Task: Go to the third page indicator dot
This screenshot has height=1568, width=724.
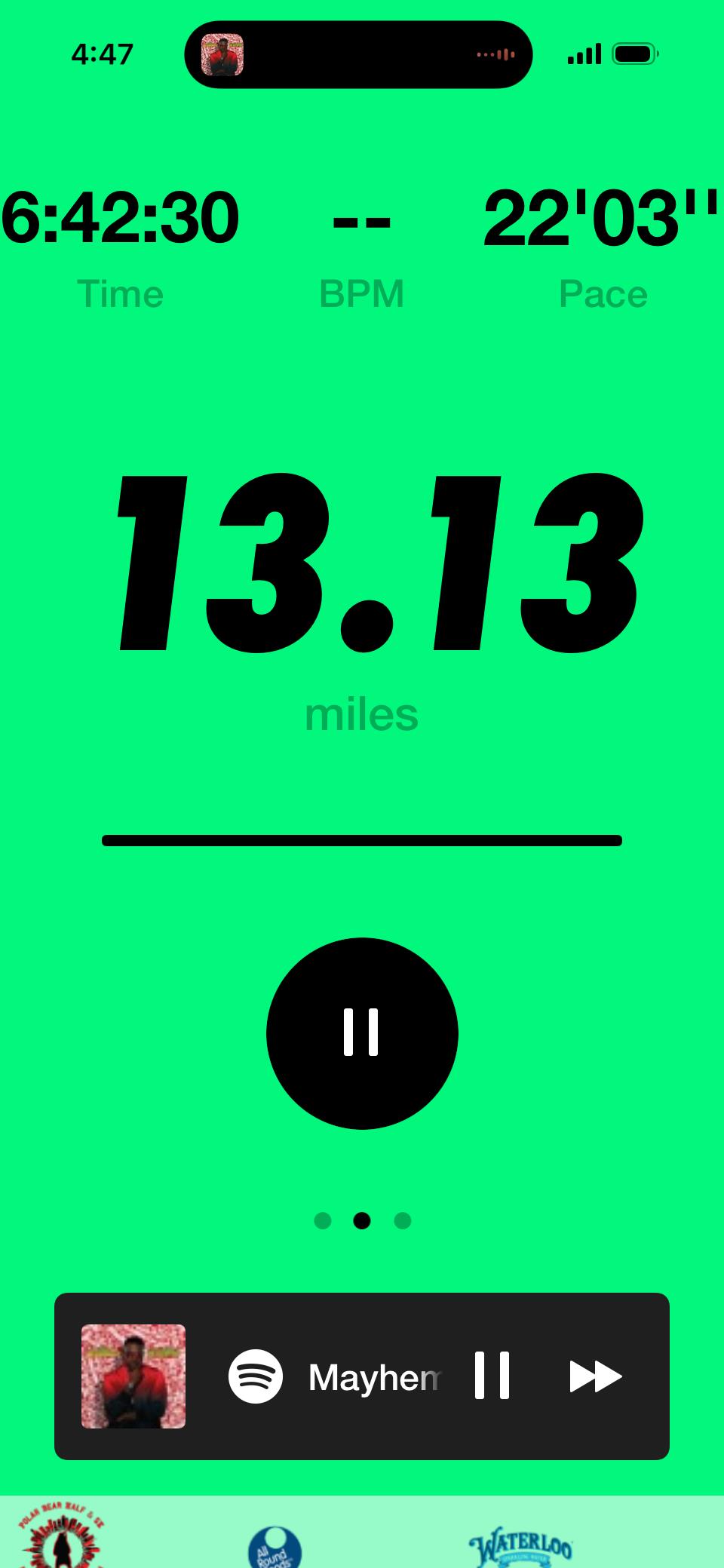Action: [x=403, y=1220]
